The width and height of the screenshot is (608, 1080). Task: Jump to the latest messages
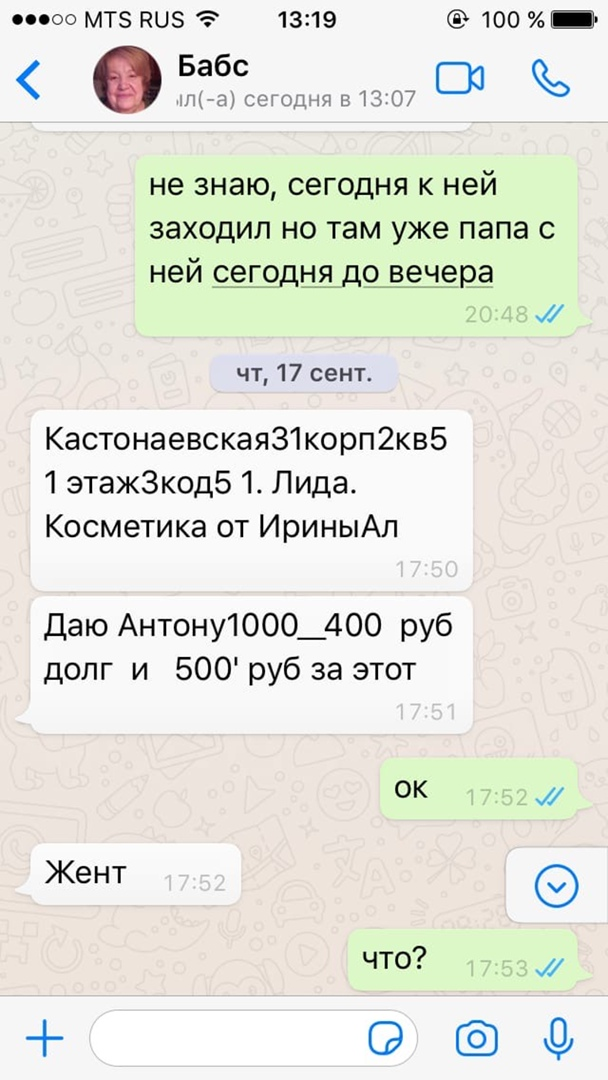[557, 883]
